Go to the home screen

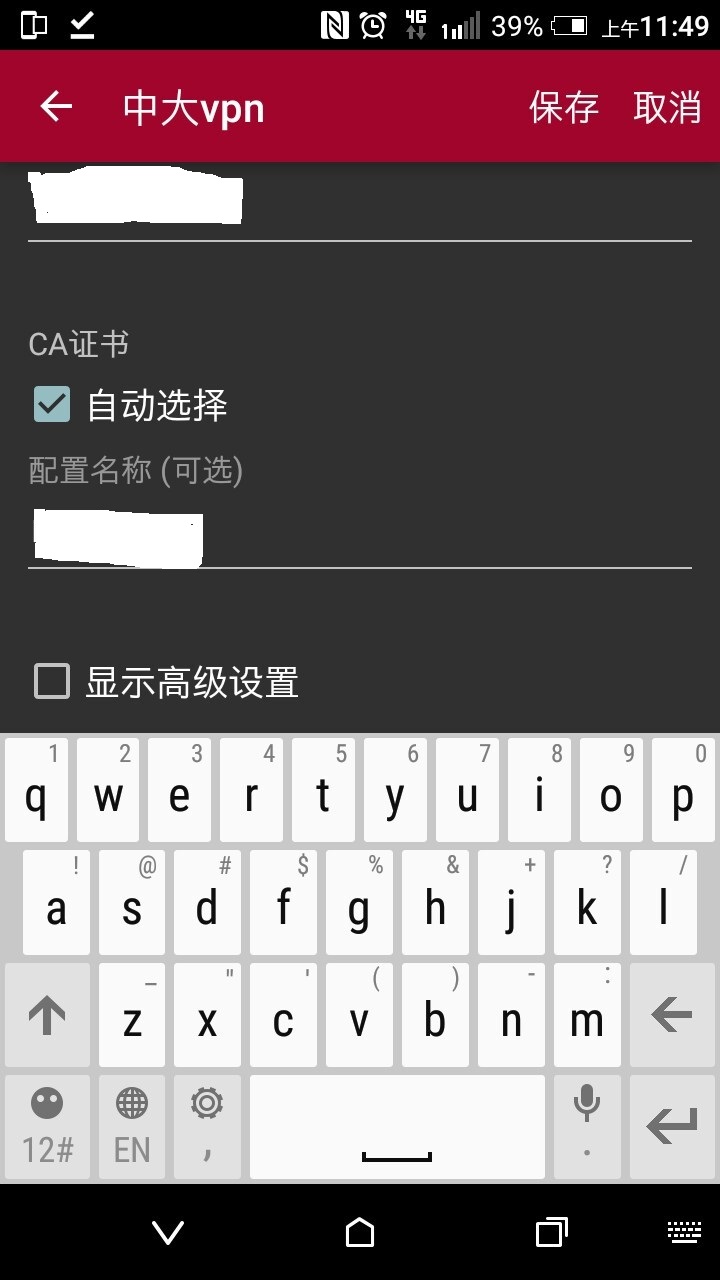[x=360, y=1232]
